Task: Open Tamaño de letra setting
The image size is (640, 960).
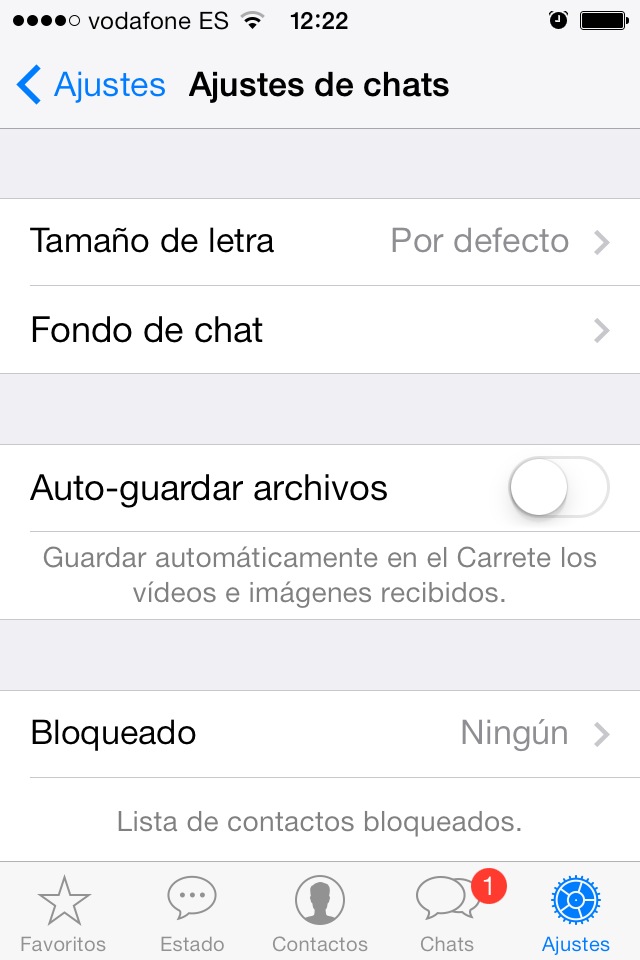Action: pyautogui.click(x=320, y=241)
